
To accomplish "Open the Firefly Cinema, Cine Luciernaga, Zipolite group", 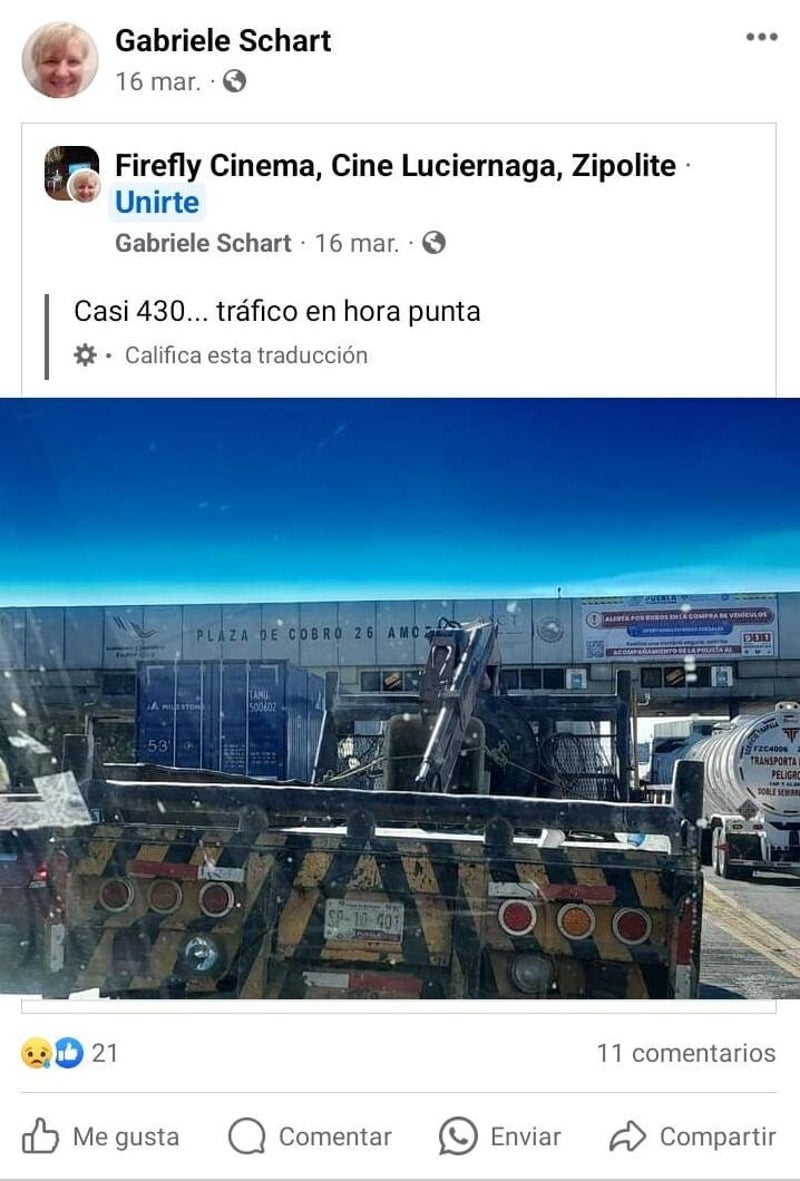I will coord(395,166).
